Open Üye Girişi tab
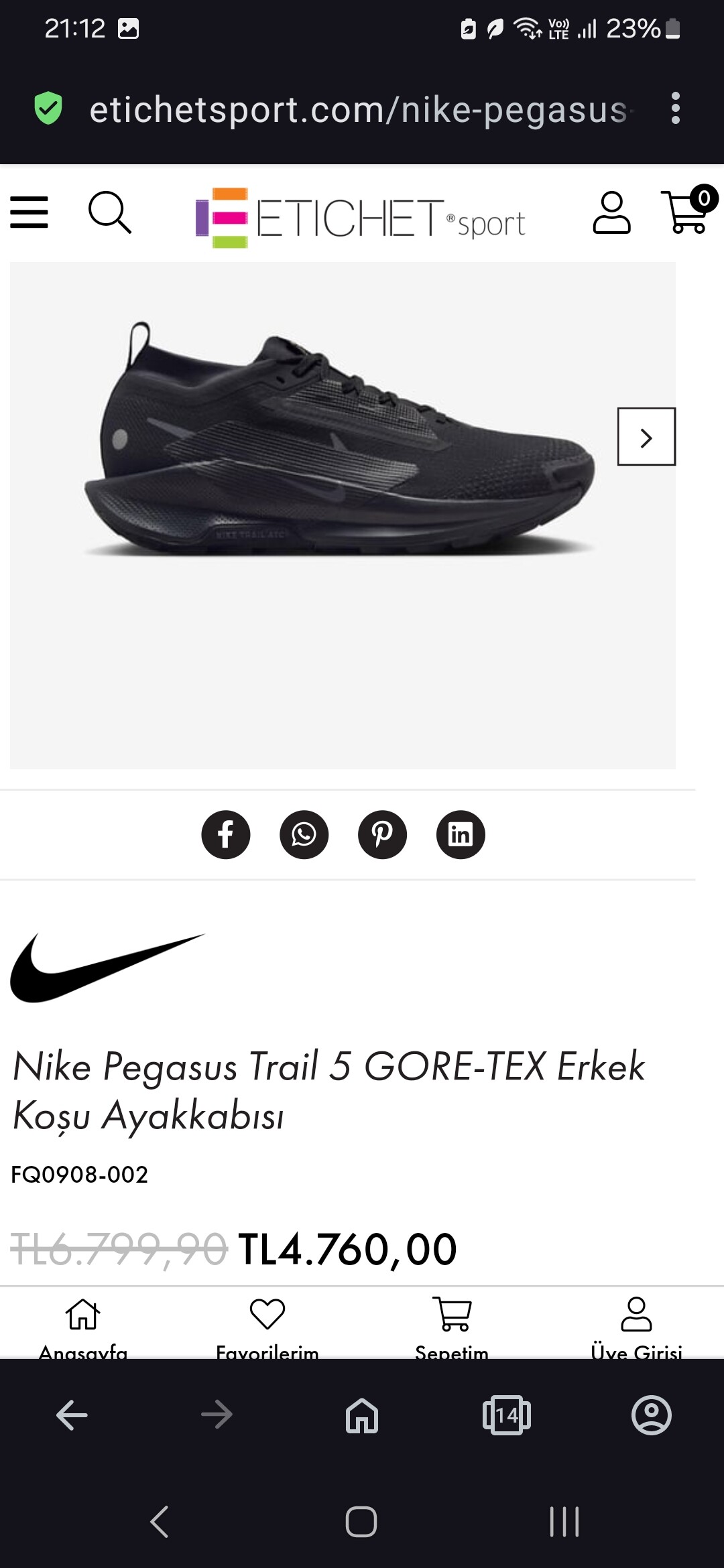724x1568 pixels. coord(636,1327)
